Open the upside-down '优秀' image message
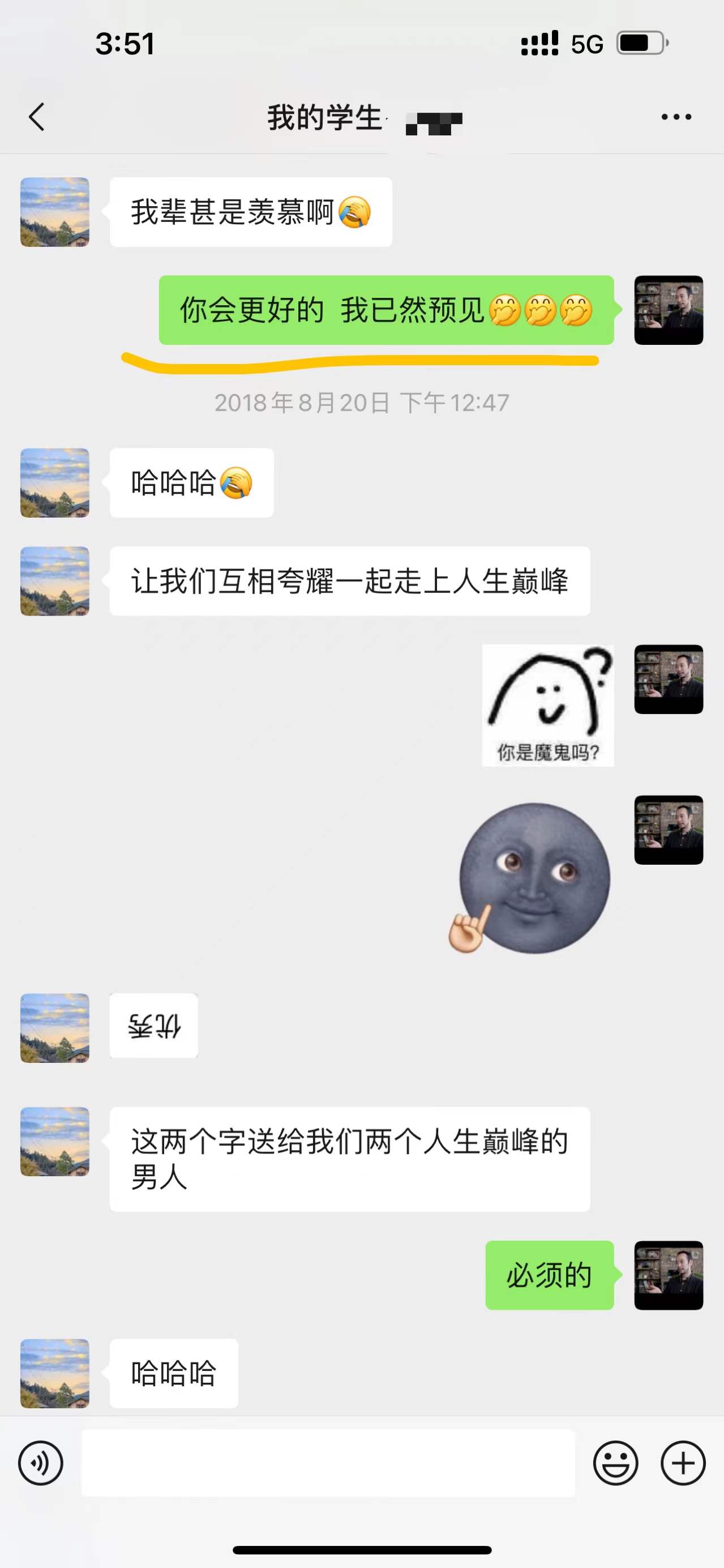This screenshot has width=724, height=1568. tap(154, 1026)
